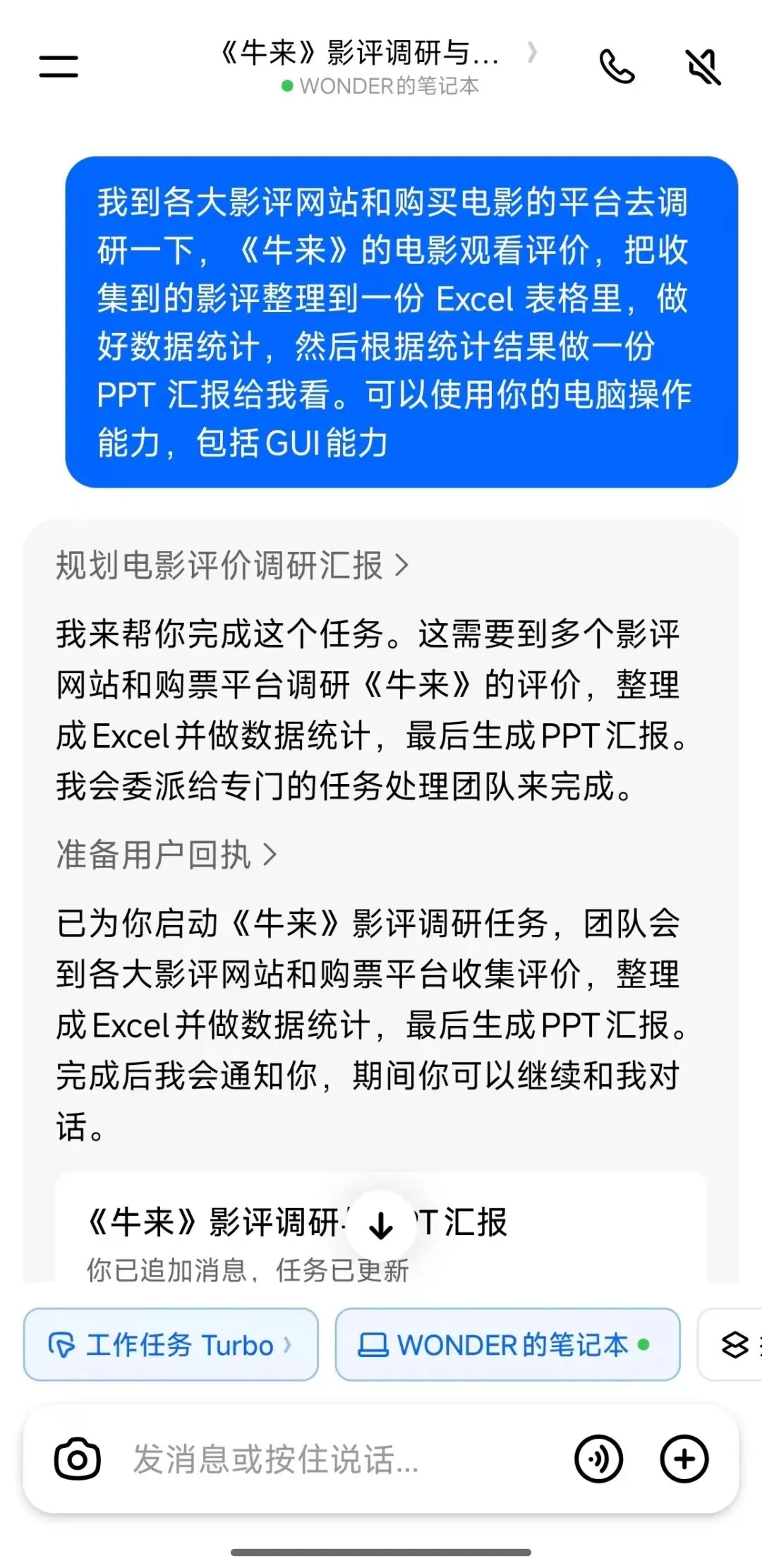Image resolution: width=762 pixels, height=1568 pixels.
Task: Open the plus attachments menu
Action: (x=684, y=1459)
